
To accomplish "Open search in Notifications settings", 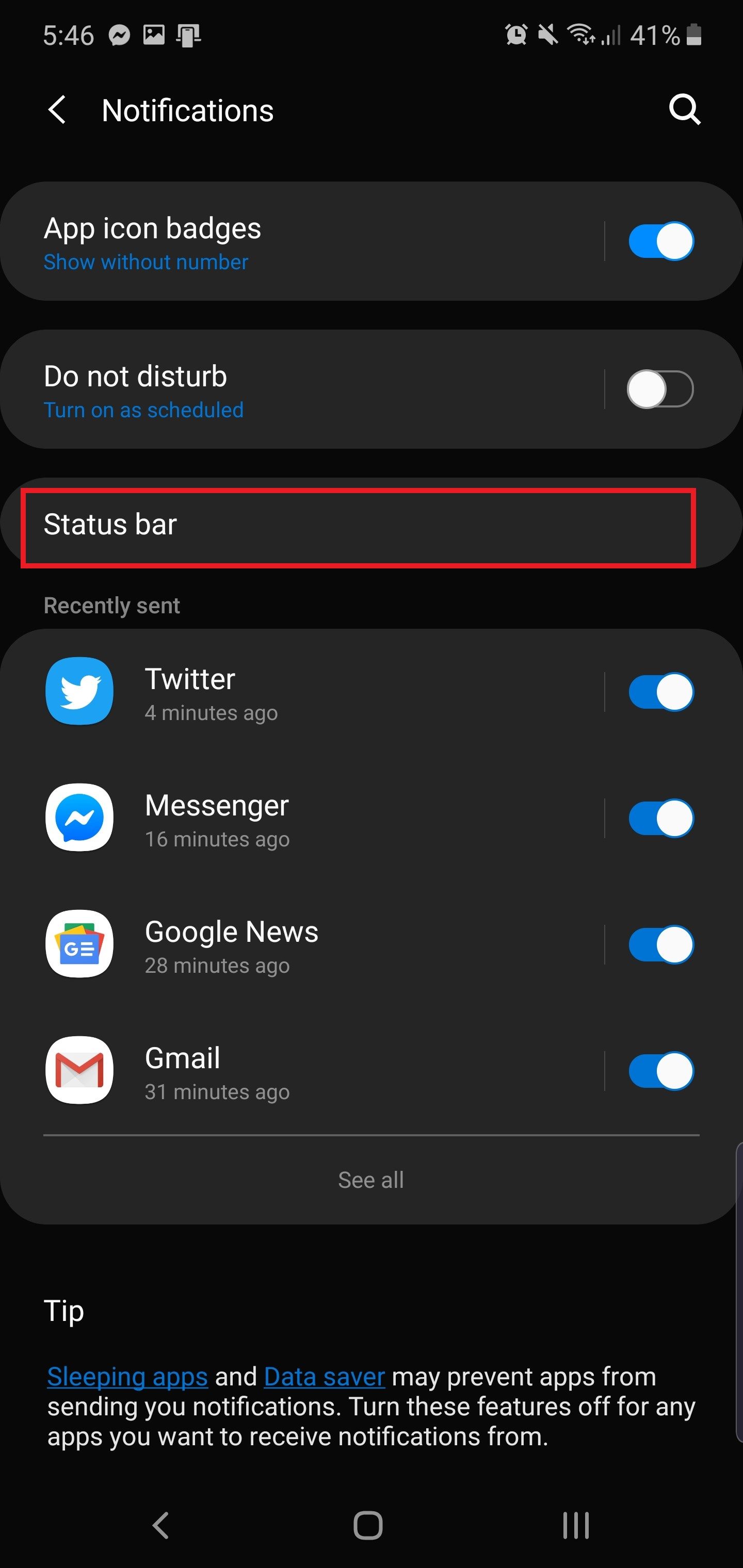I will click(685, 110).
